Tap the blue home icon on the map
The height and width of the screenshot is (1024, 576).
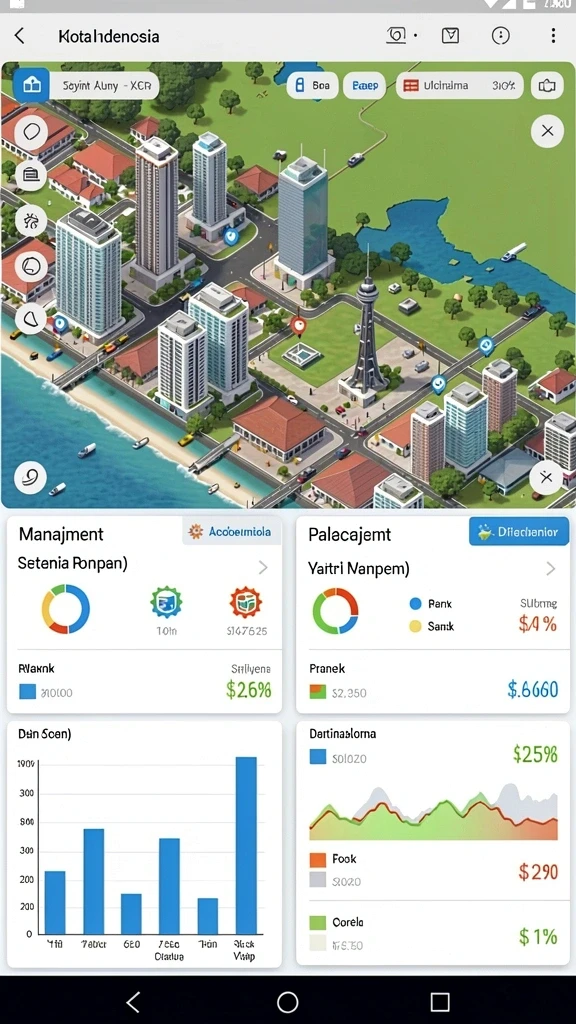tap(31, 85)
